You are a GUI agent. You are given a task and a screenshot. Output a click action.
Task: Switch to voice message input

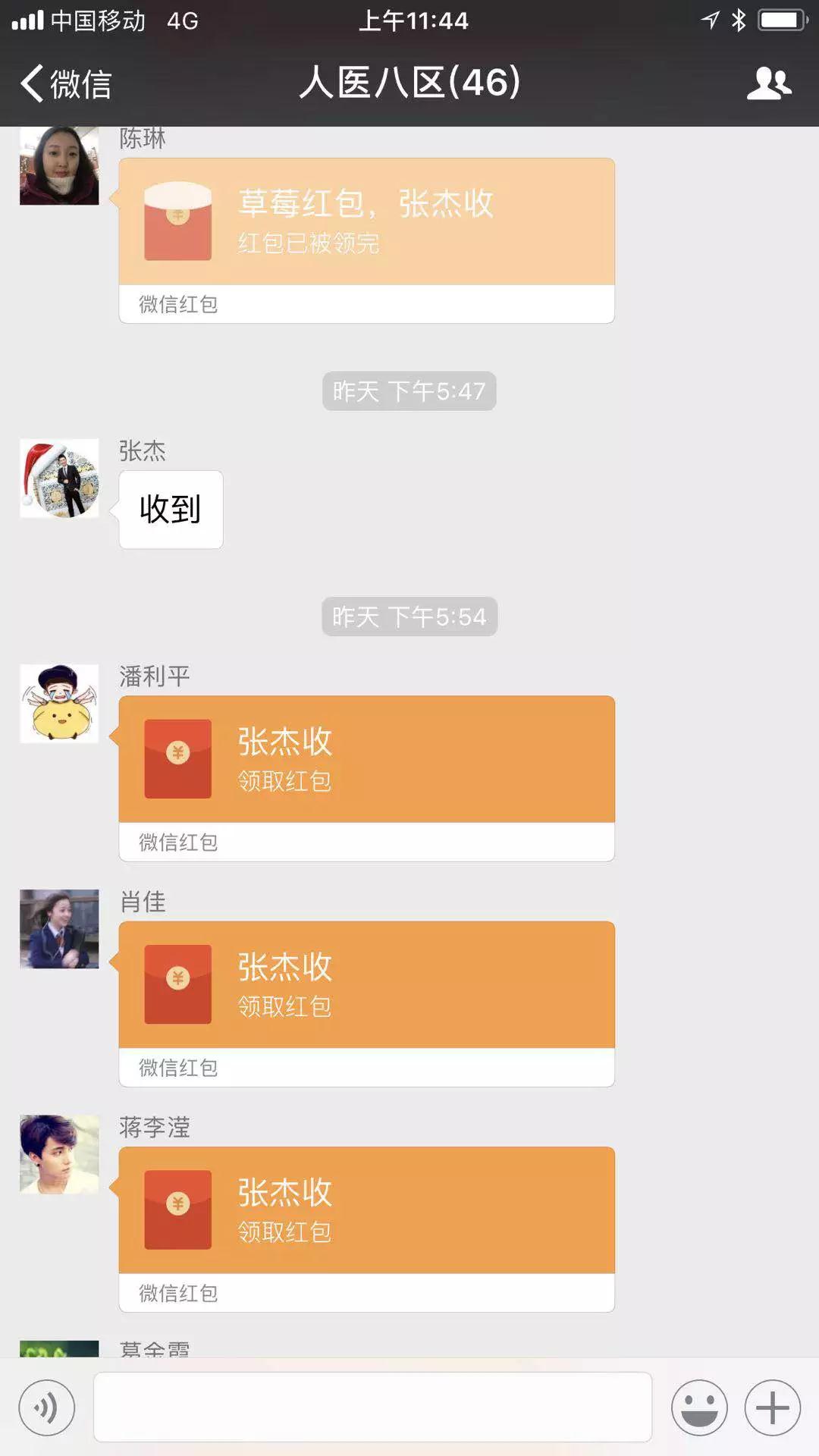point(47,1407)
